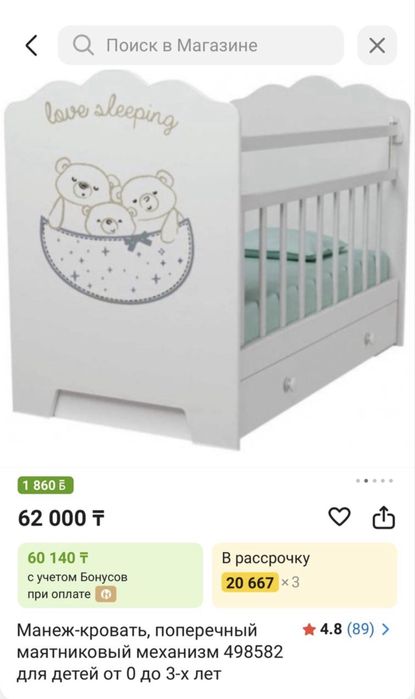Select the В рассрочку 20 667 ×3 option
This screenshot has width=415, height=699.
[304, 575]
